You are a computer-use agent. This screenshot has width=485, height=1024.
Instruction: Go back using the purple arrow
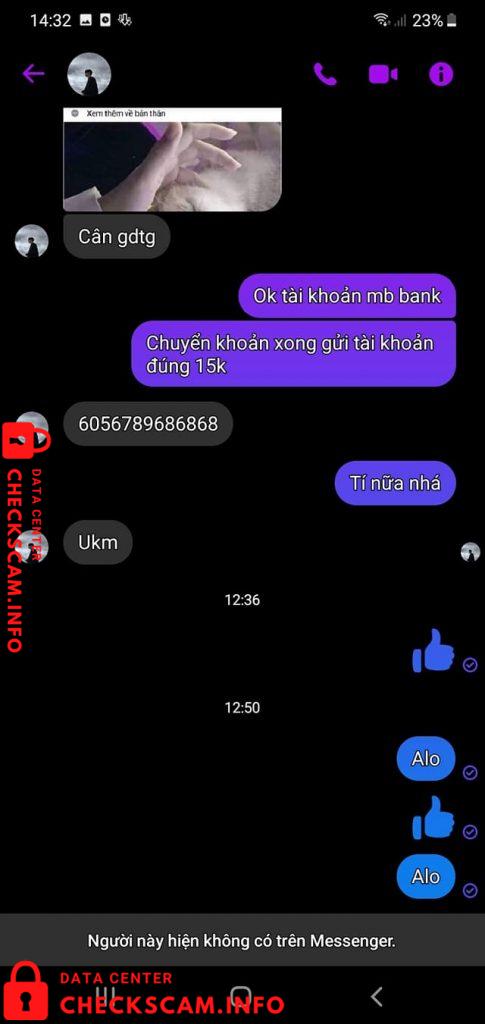click(33, 74)
